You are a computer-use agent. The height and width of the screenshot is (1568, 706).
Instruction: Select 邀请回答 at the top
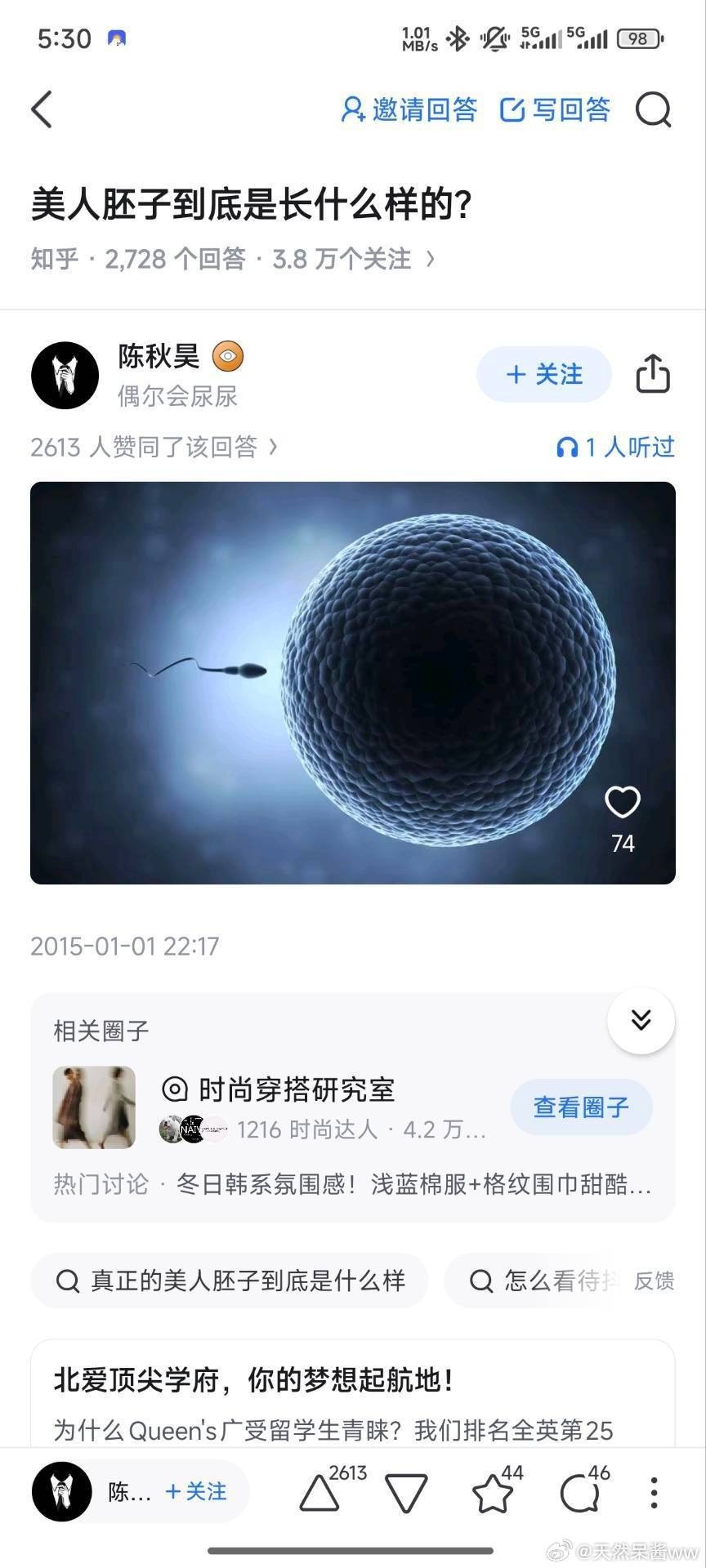pos(409,110)
